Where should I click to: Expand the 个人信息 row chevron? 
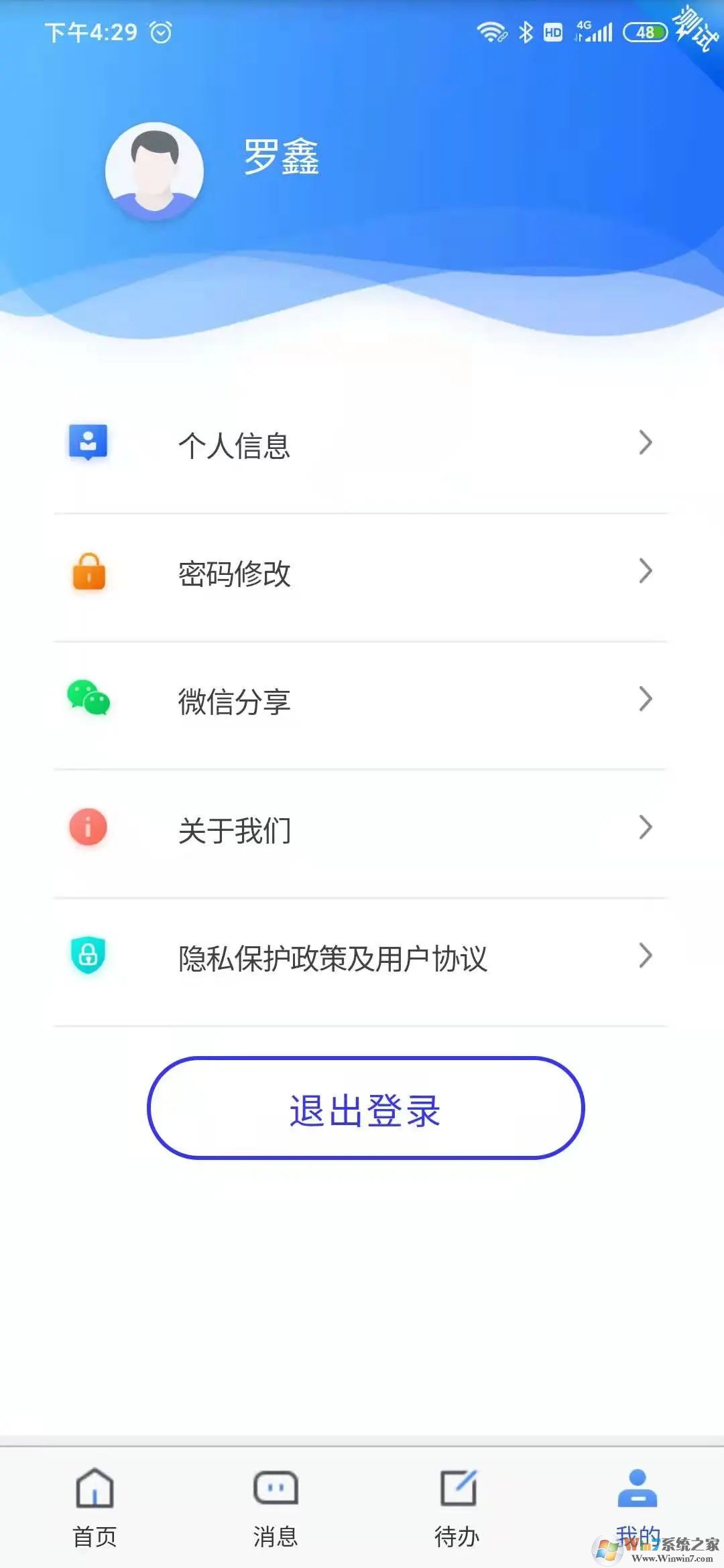pyautogui.click(x=645, y=442)
